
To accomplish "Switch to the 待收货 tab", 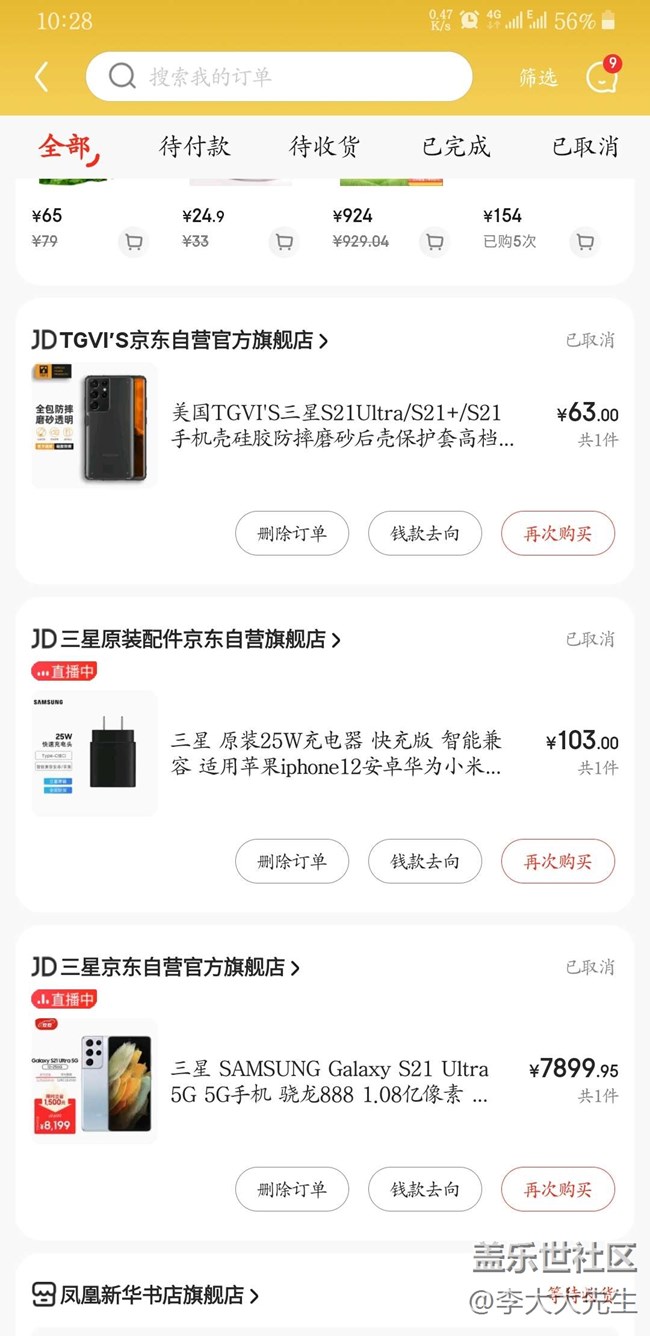I will (x=325, y=147).
